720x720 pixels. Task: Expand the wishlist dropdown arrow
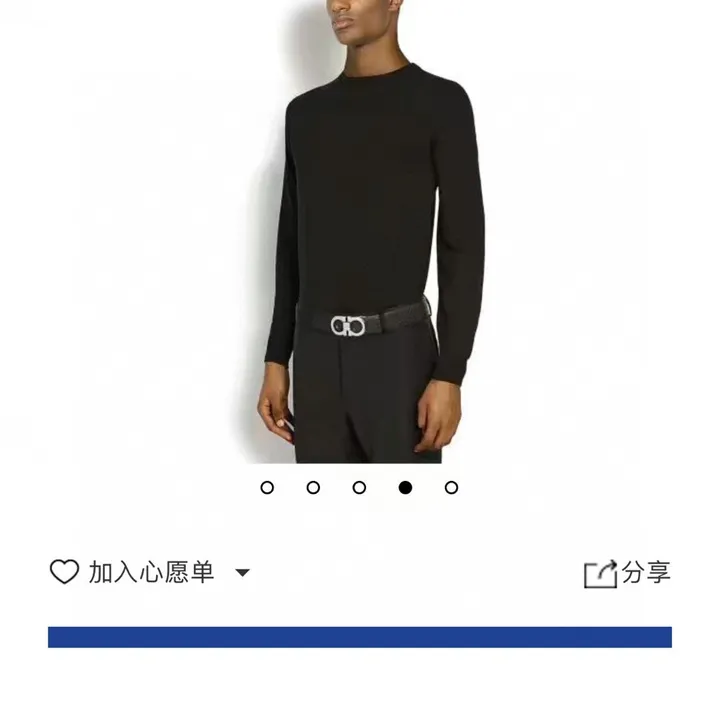(242, 573)
